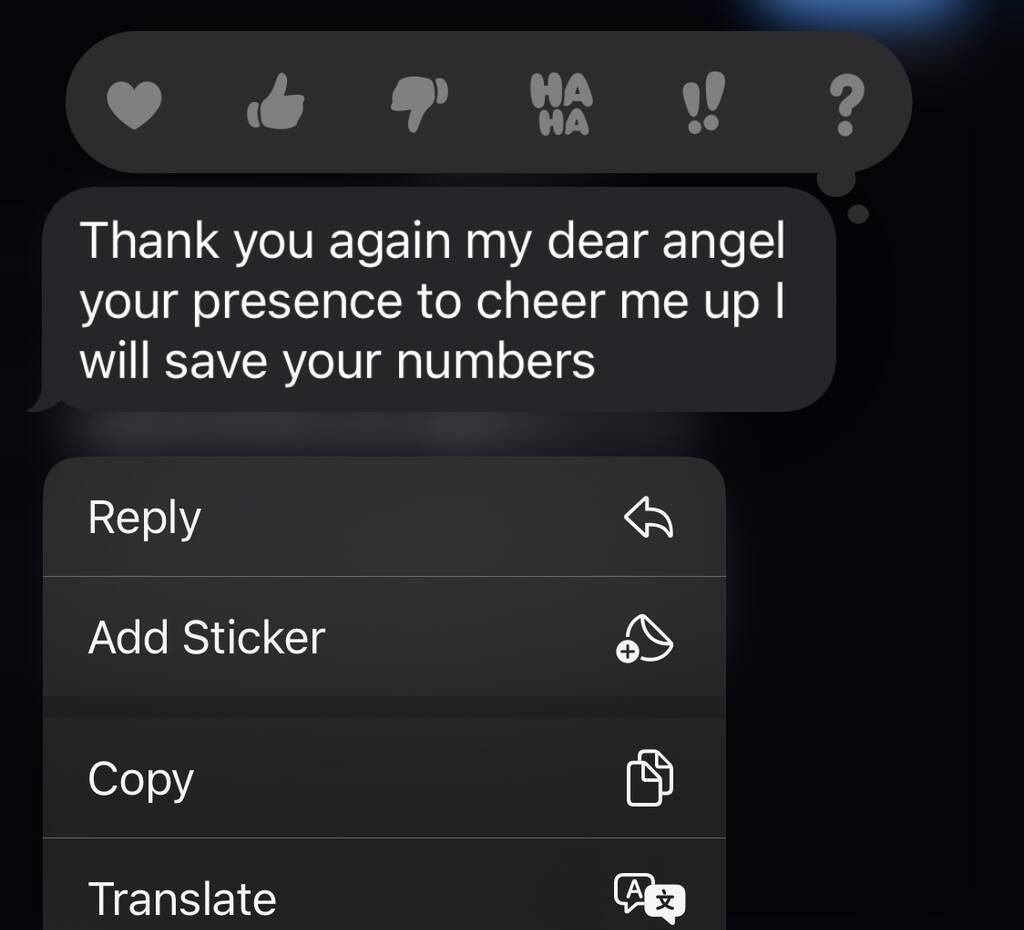Image resolution: width=1024 pixels, height=930 pixels.
Task: Translate the selected message
Action: pyautogui.click(x=384, y=897)
